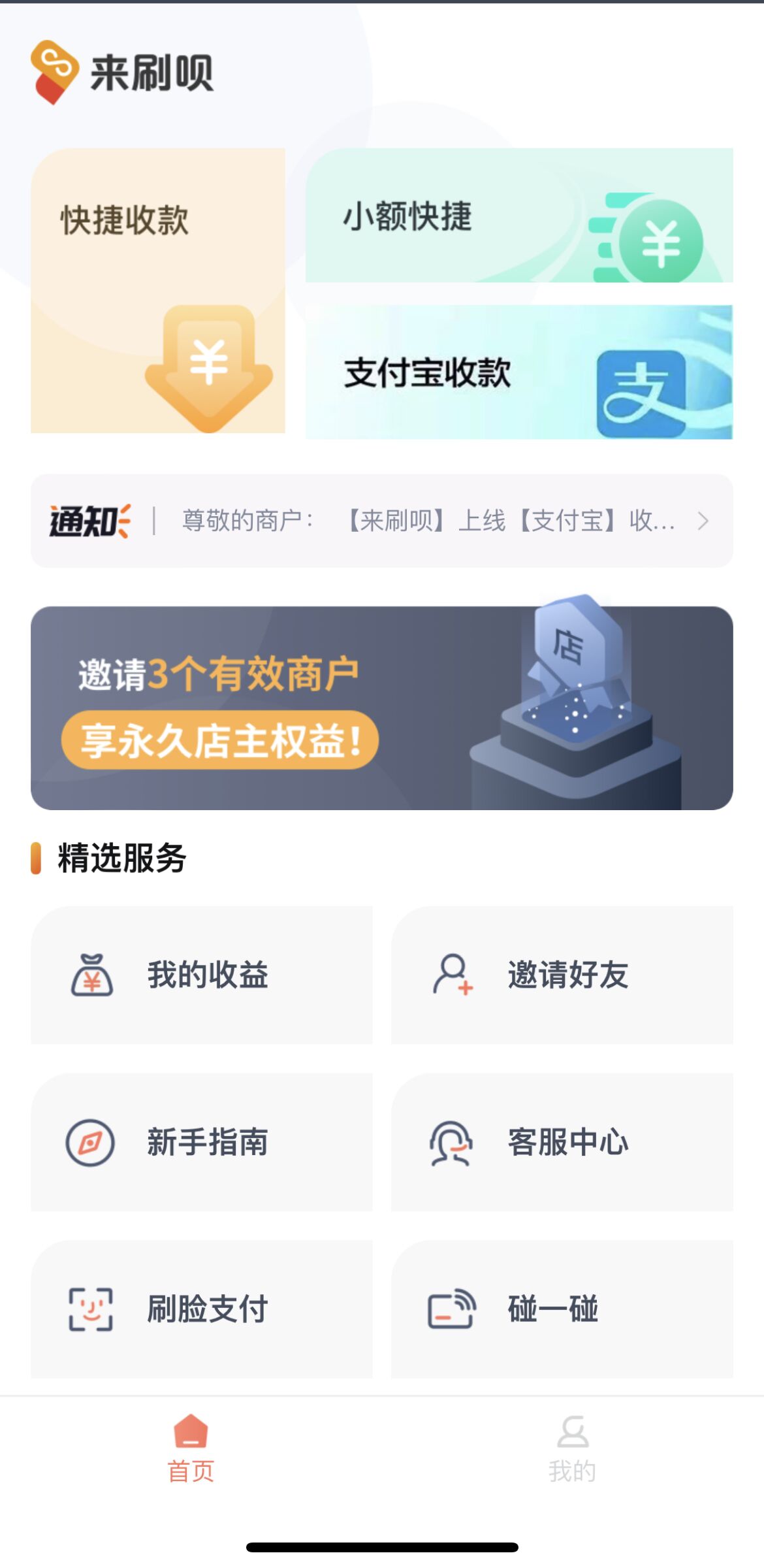Open the 通知 notice about 支付宝
The width and height of the screenshot is (764, 1568).
pos(381,521)
